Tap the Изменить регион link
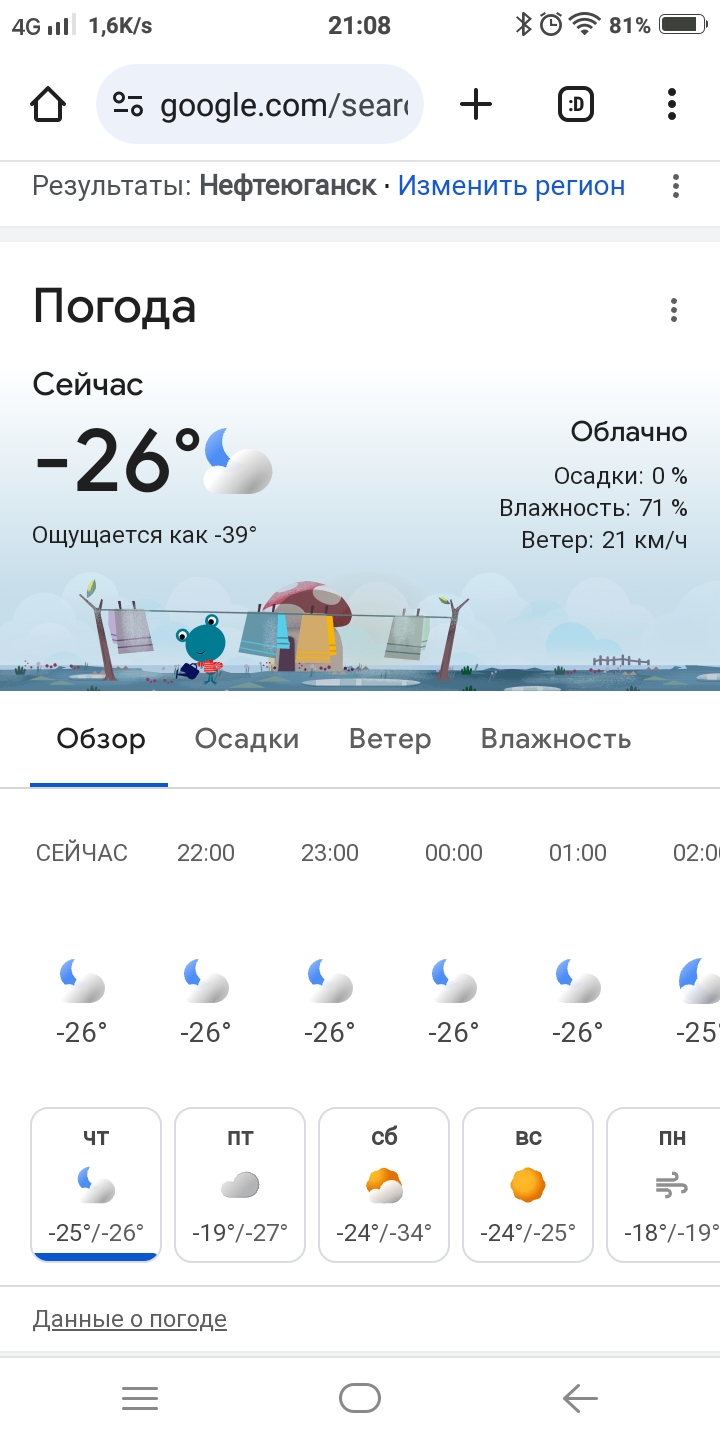This screenshot has height=1440, width=720. [511, 186]
